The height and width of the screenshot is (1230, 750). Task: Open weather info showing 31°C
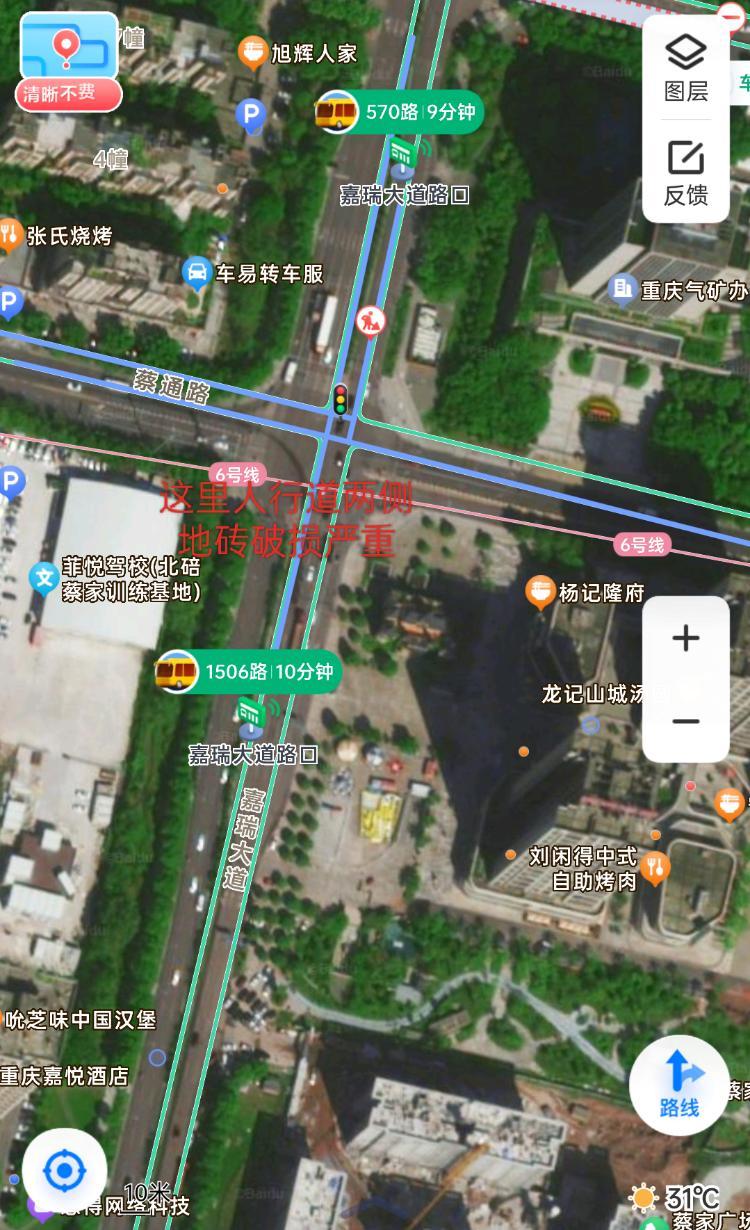(x=676, y=1197)
